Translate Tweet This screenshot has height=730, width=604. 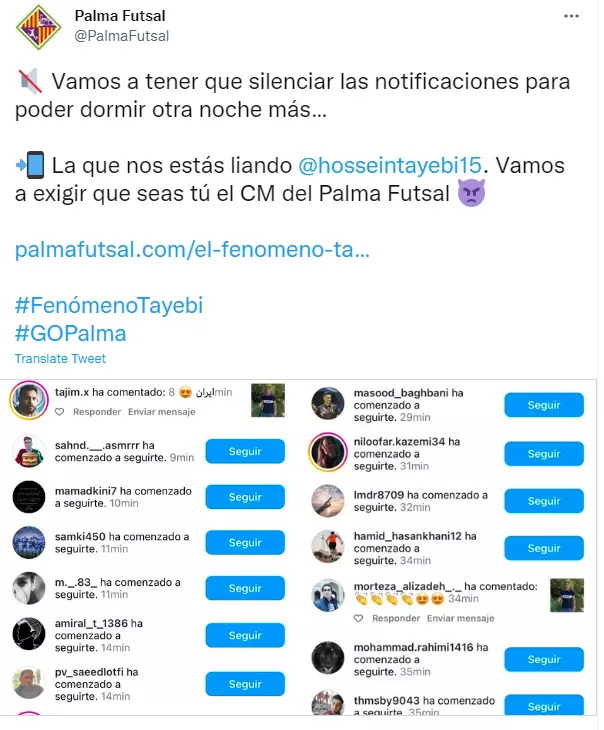pos(60,359)
